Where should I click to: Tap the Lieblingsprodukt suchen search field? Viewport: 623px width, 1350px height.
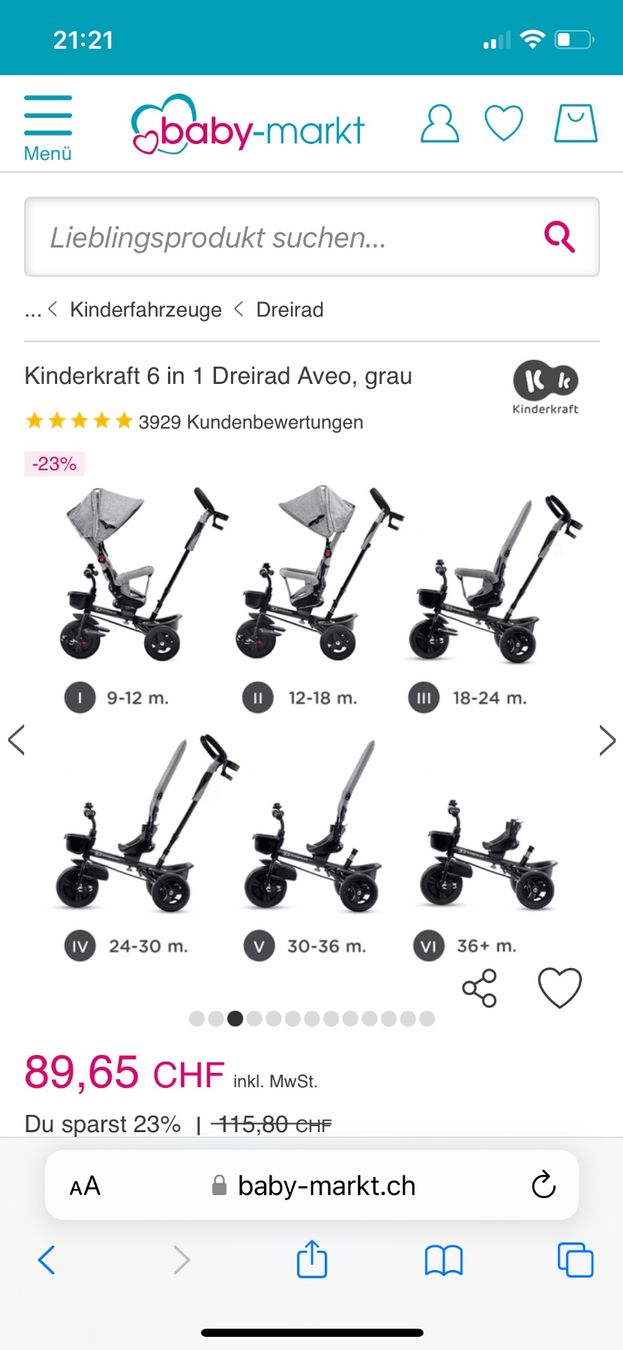280,237
